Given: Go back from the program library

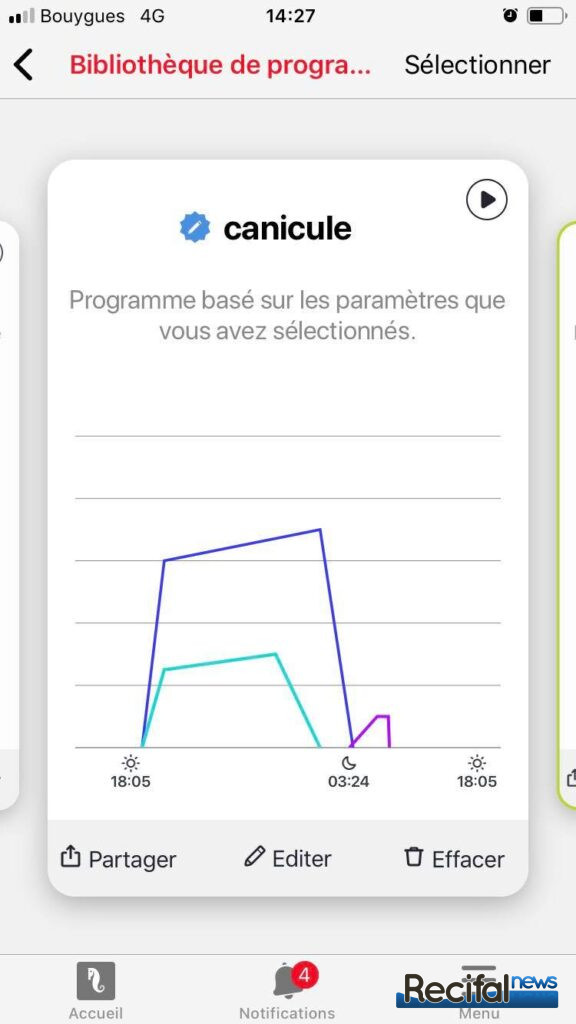Looking at the screenshot, I should pyautogui.click(x=24, y=65).
